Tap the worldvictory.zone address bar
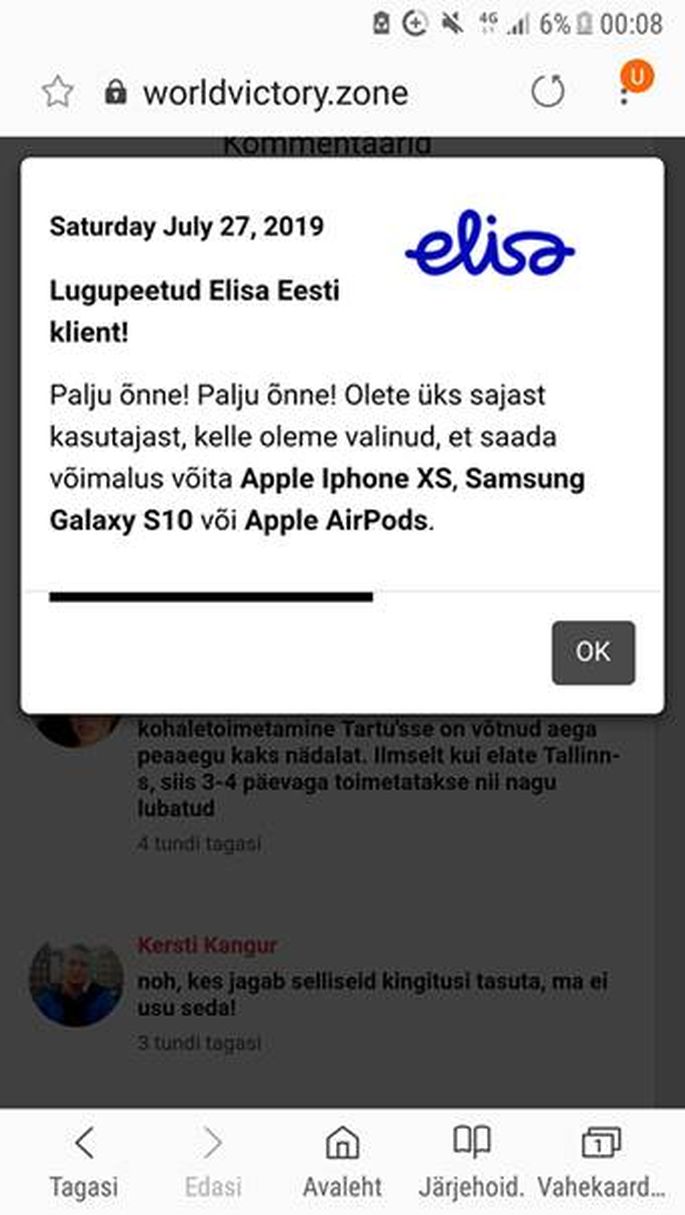This screenshot has width=685, height=1215. click(275, 93)
